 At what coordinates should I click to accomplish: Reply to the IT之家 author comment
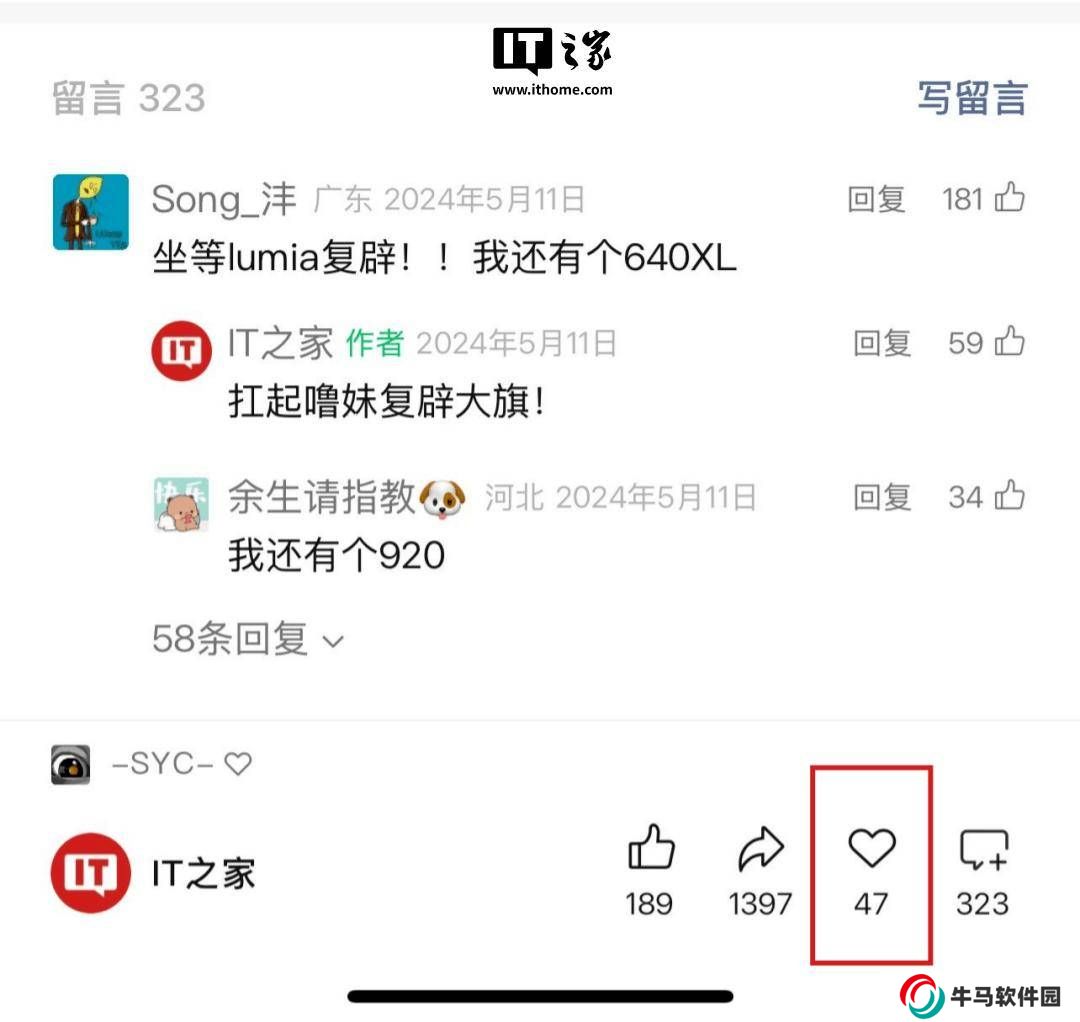coord(881,343)
